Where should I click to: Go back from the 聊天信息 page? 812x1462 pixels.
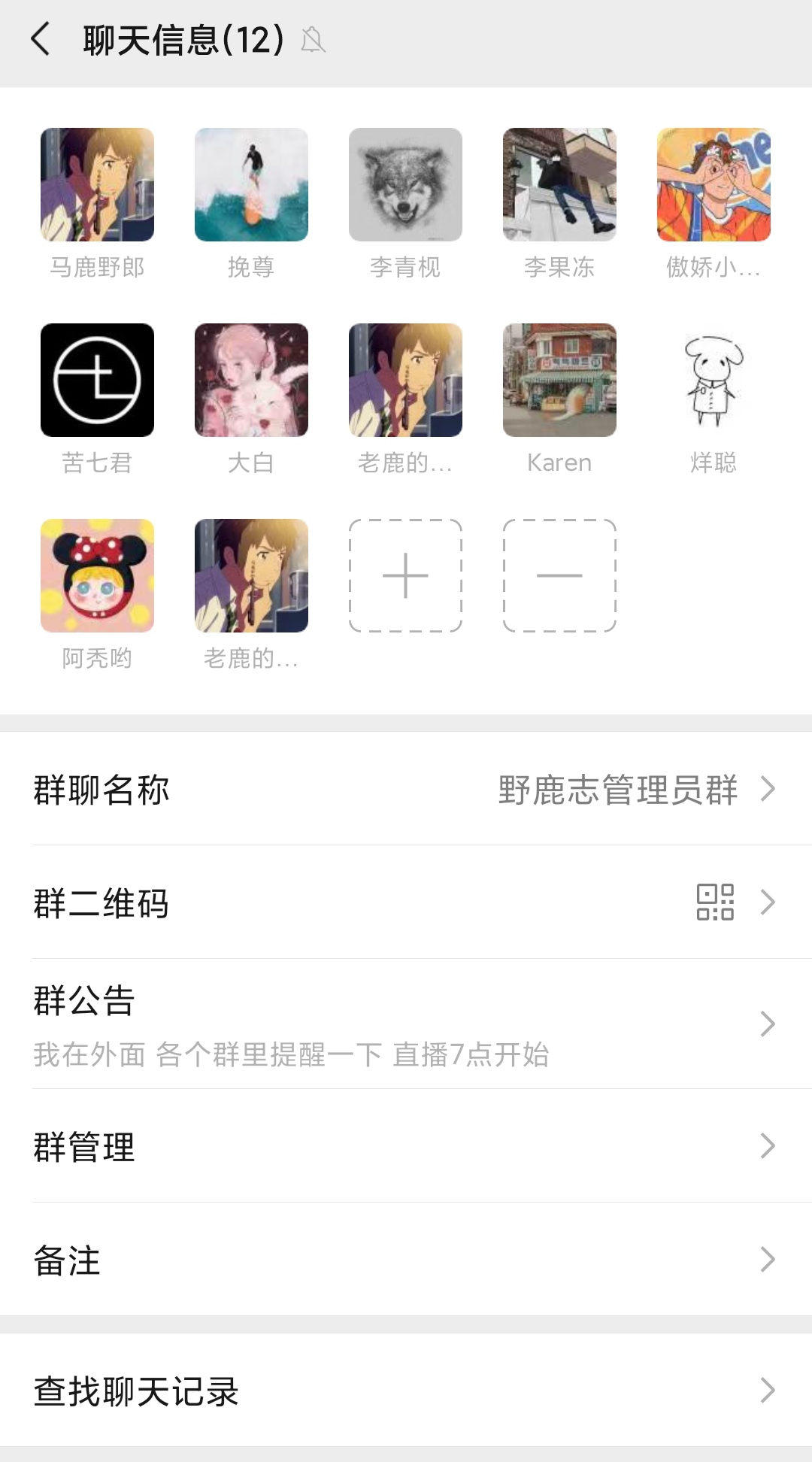click(x=41, y=39)
